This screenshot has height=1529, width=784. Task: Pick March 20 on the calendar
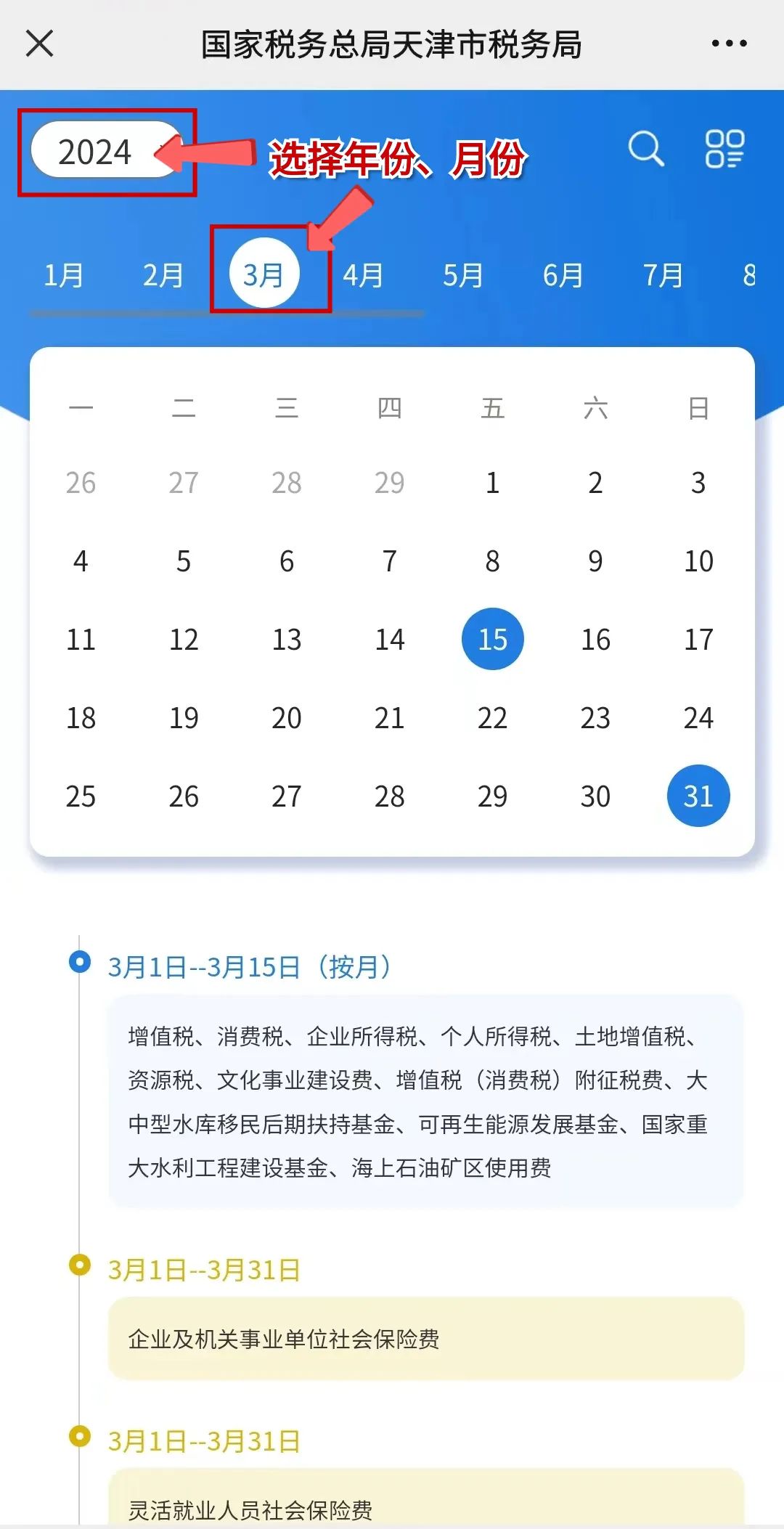(x=287, y=718)
